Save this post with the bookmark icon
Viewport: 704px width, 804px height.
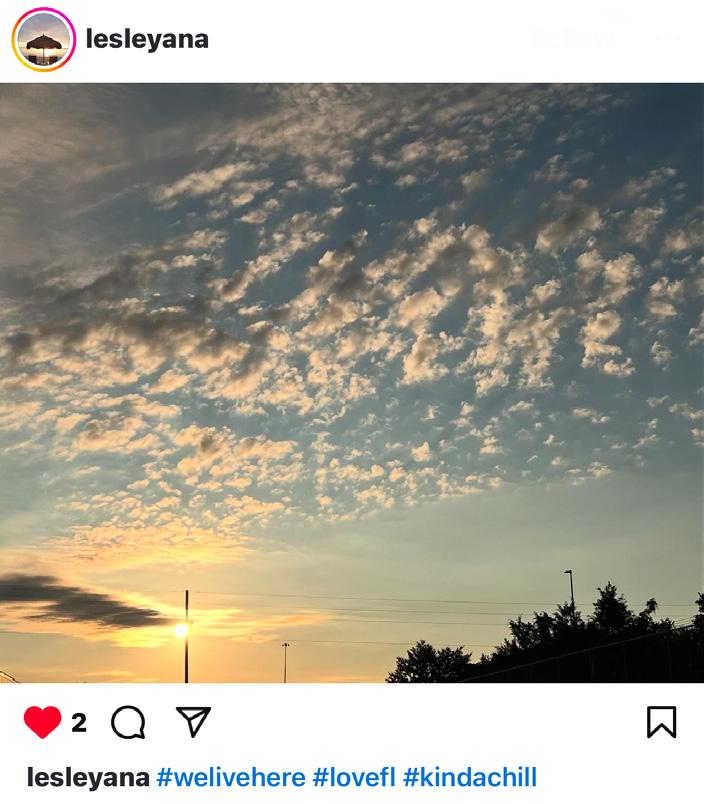click(x=661, y=722)
